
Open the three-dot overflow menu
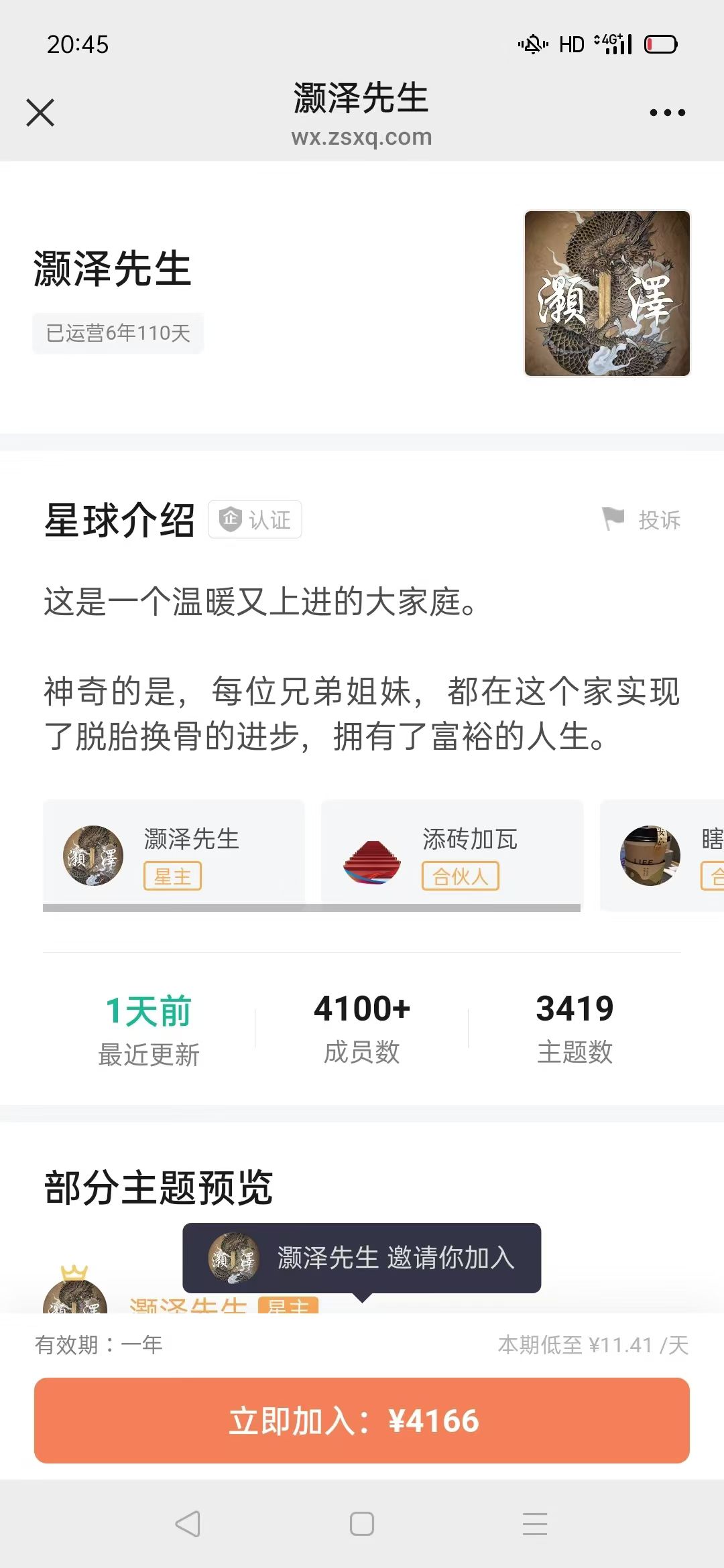click(x=667, y=113)
